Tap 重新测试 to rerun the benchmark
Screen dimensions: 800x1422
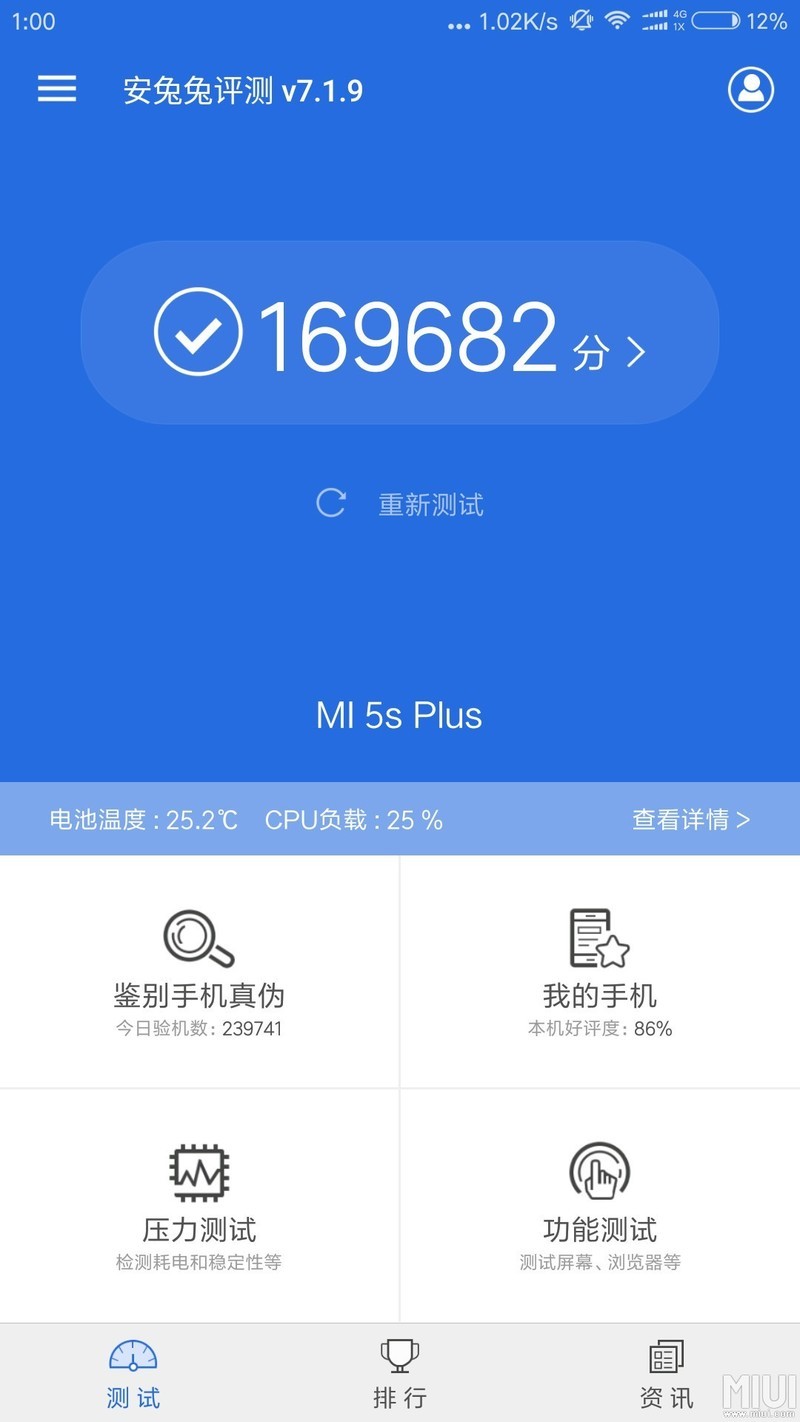(x=430, y=504)
